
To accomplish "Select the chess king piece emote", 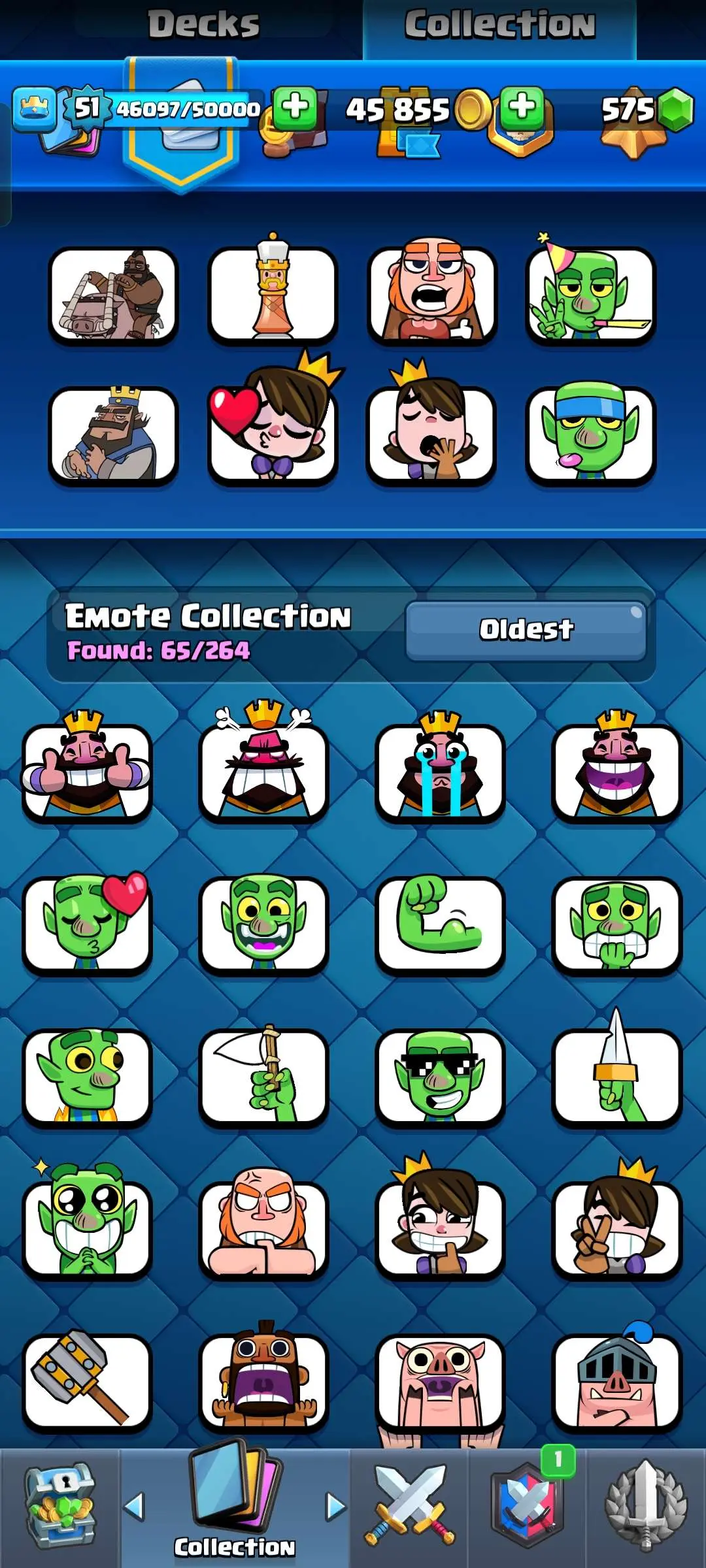I will click(273, 294).
